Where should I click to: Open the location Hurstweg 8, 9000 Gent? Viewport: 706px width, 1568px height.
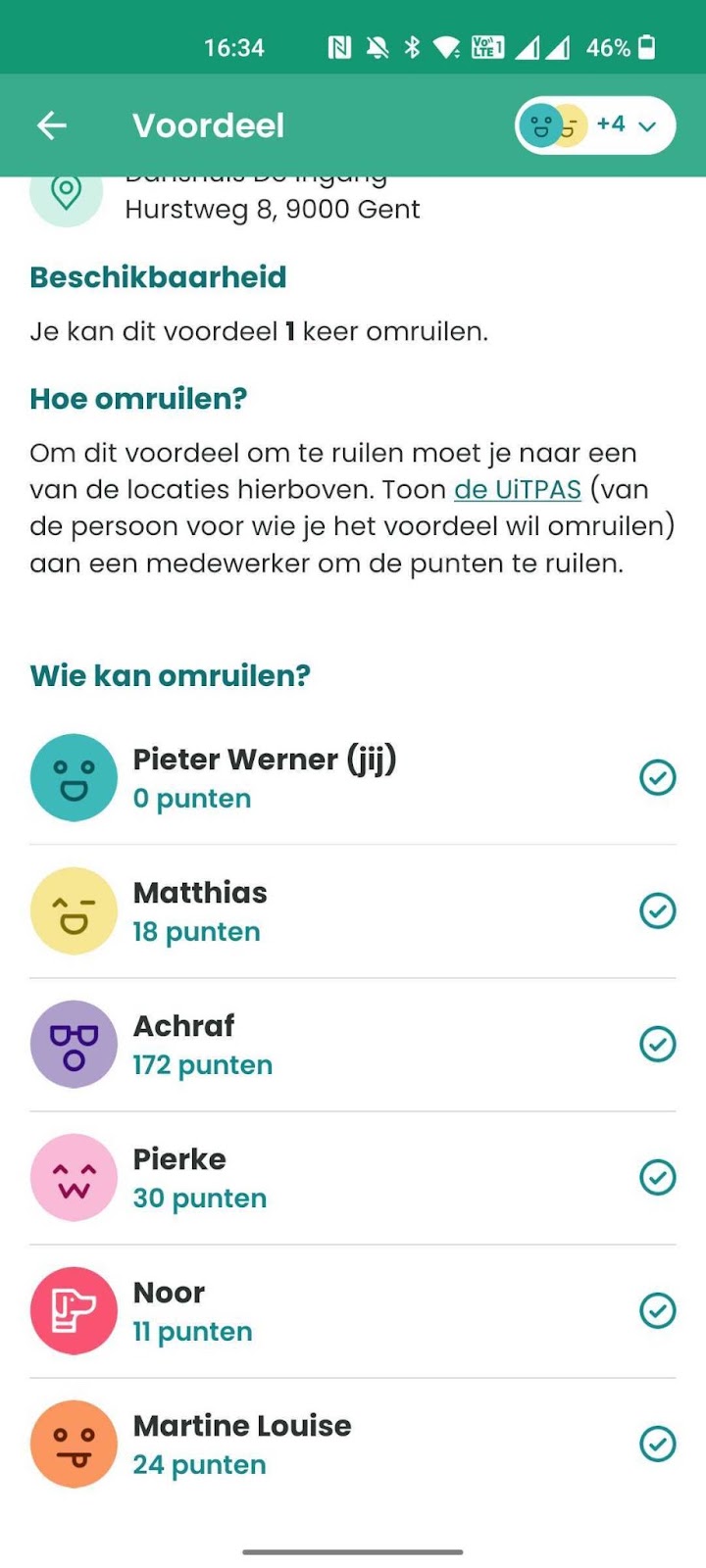[272, 209]
